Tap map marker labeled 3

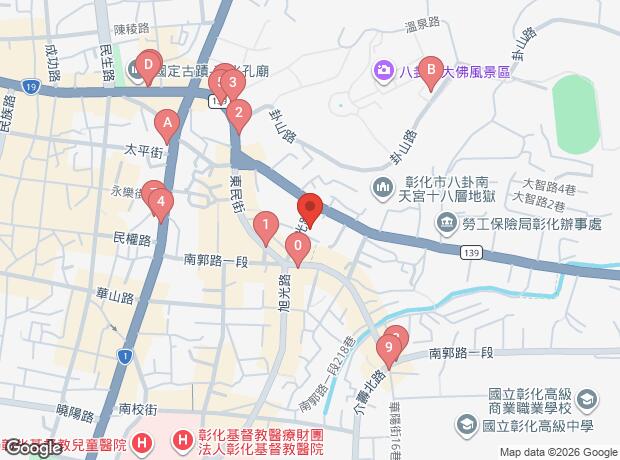(232, 86)
